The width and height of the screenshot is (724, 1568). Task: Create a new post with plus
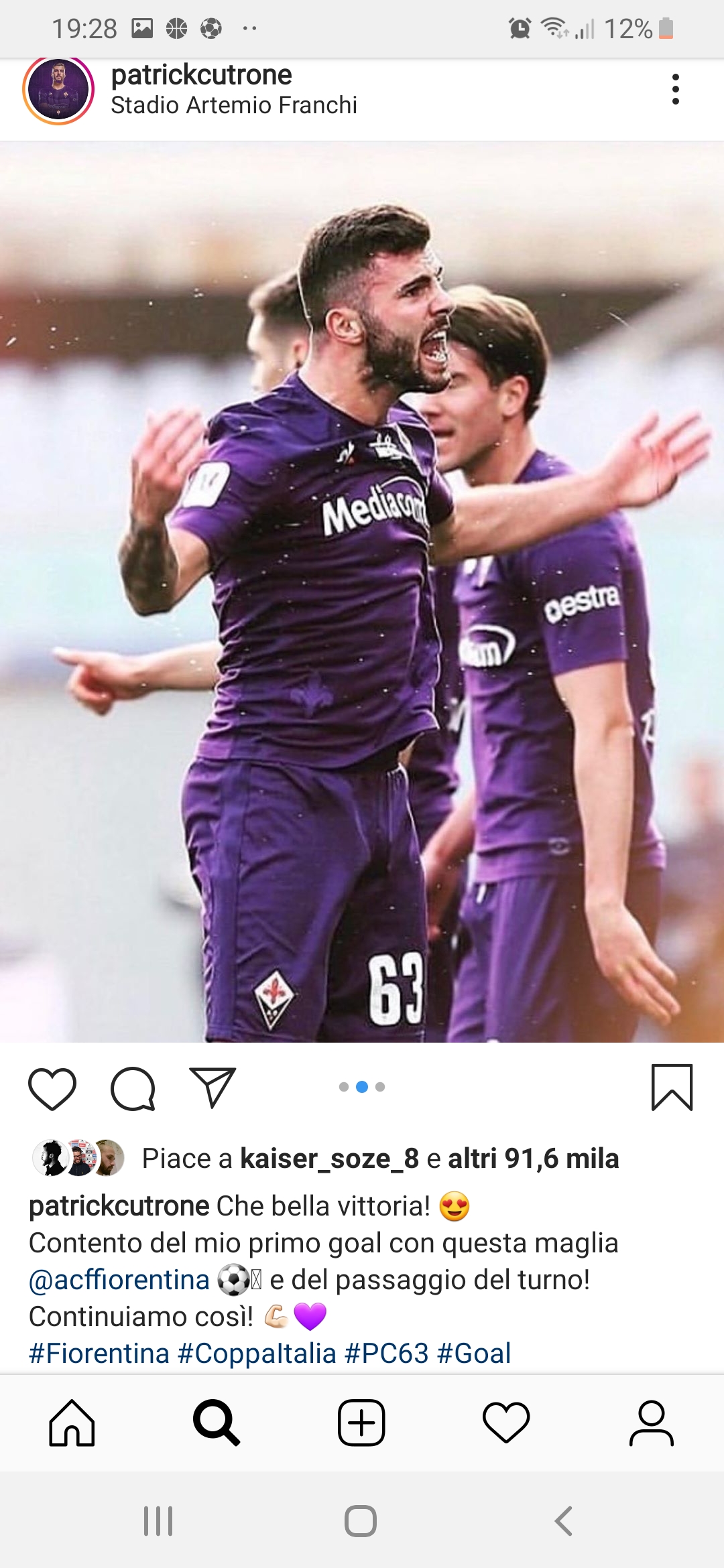(361, 1423)
